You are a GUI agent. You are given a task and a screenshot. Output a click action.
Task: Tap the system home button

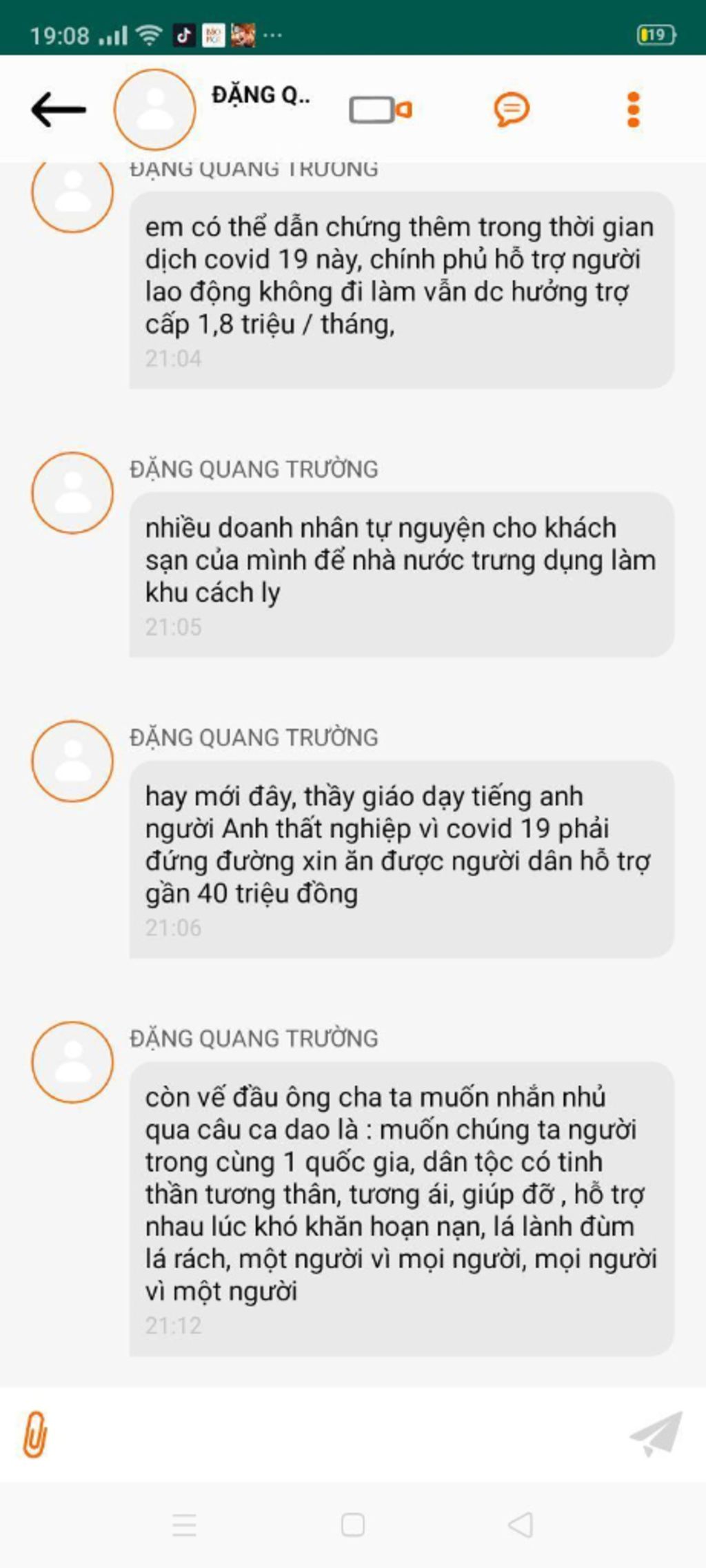click(353, 1525)
